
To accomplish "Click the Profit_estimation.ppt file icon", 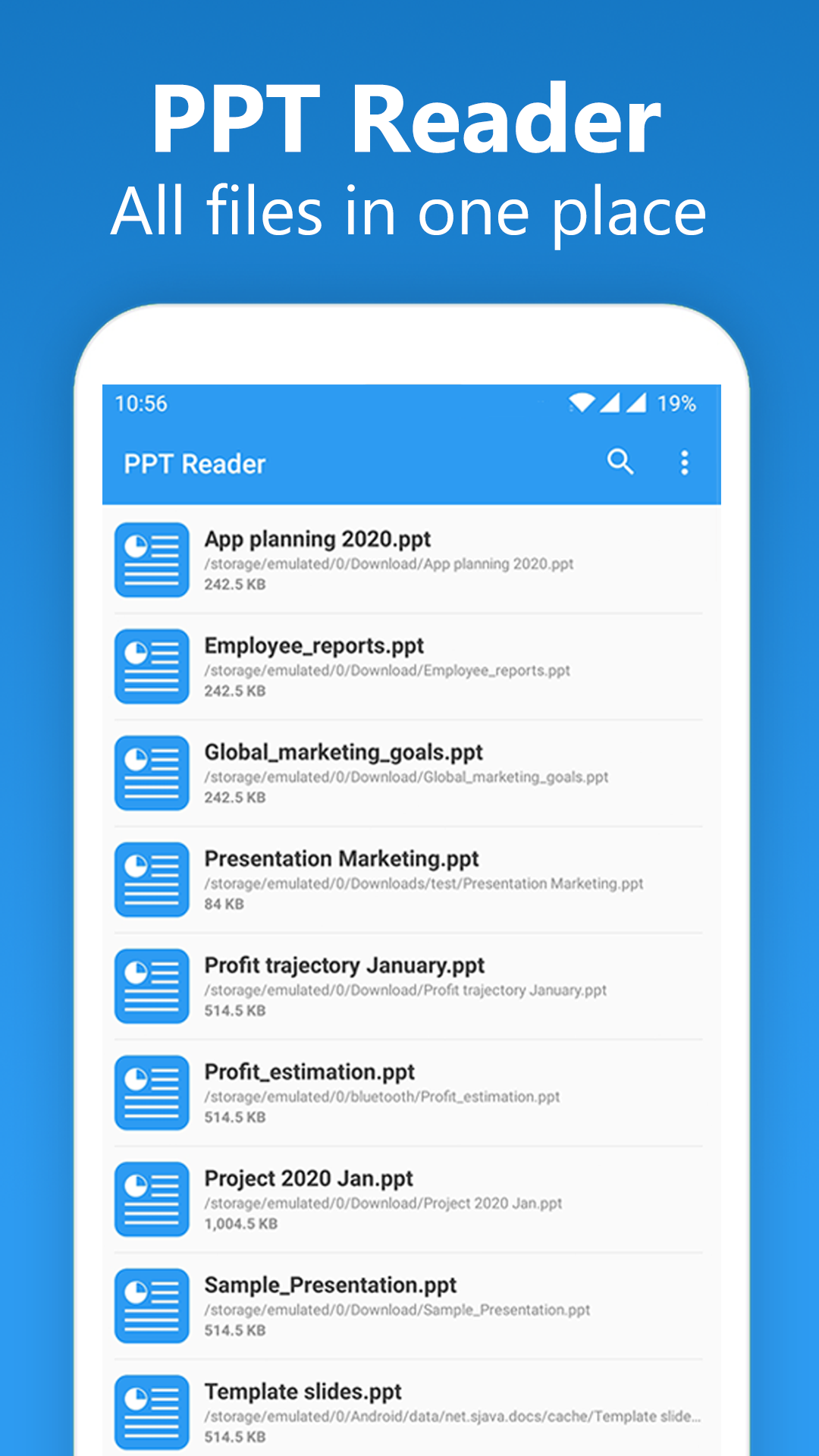I will point(150,1093).
